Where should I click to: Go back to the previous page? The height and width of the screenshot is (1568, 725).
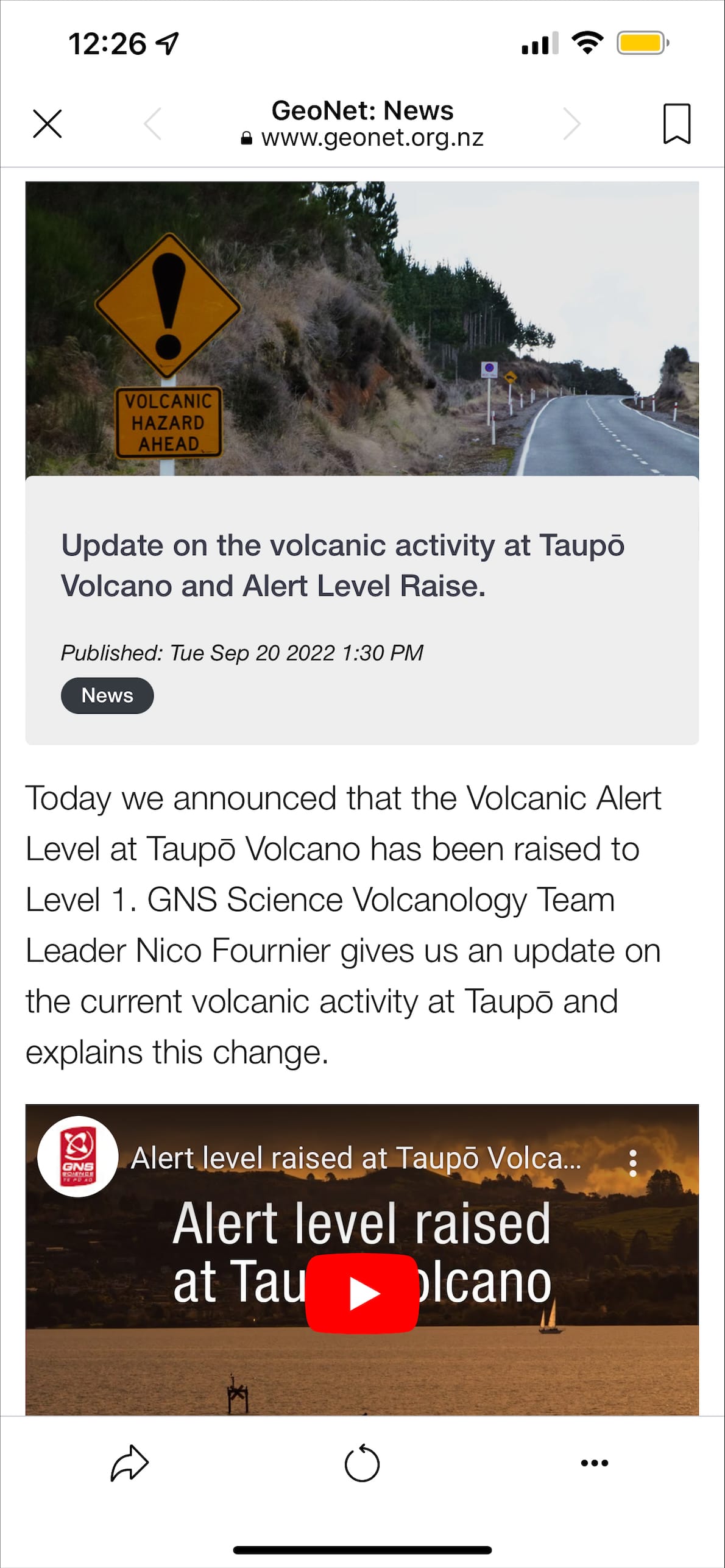tap(152, 124)
